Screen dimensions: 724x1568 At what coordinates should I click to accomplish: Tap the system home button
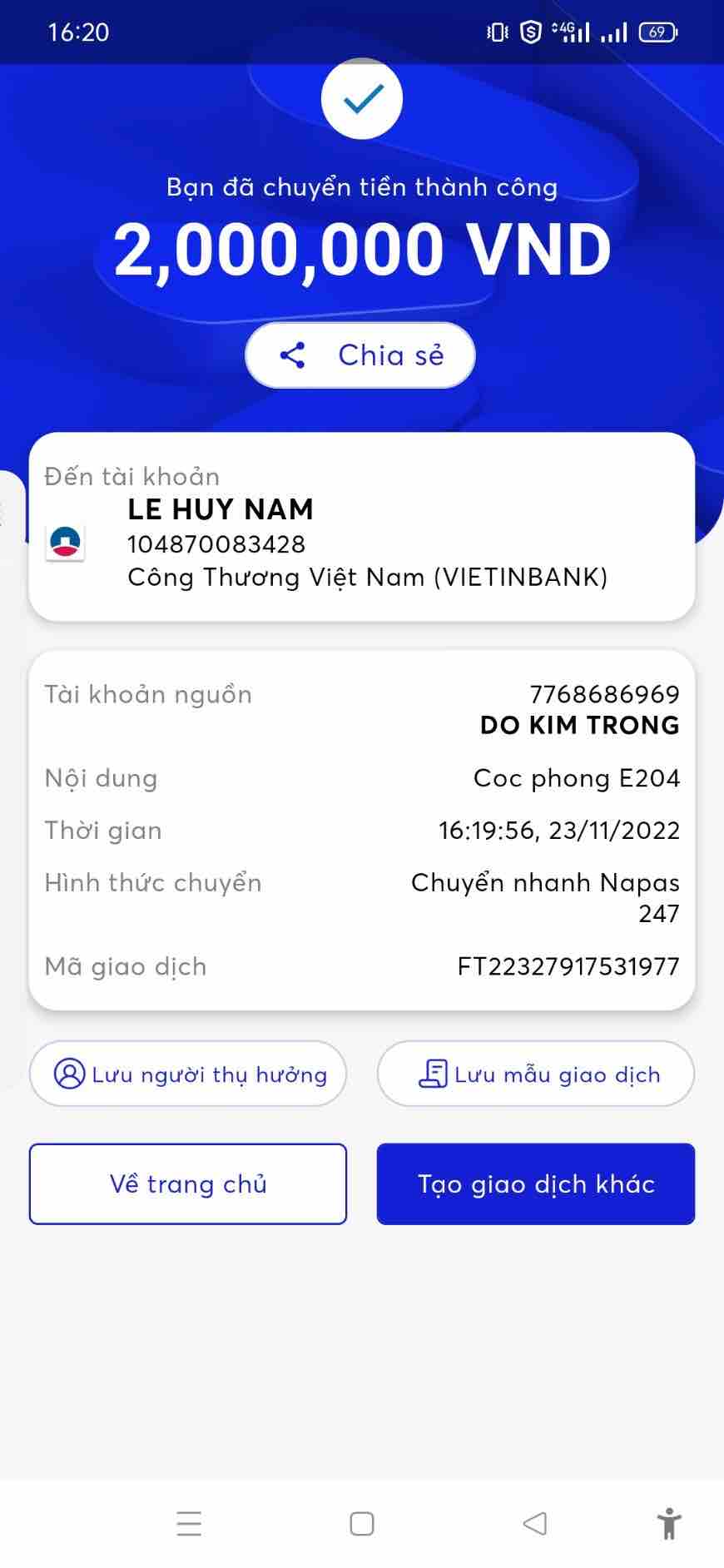(362, 1523)
